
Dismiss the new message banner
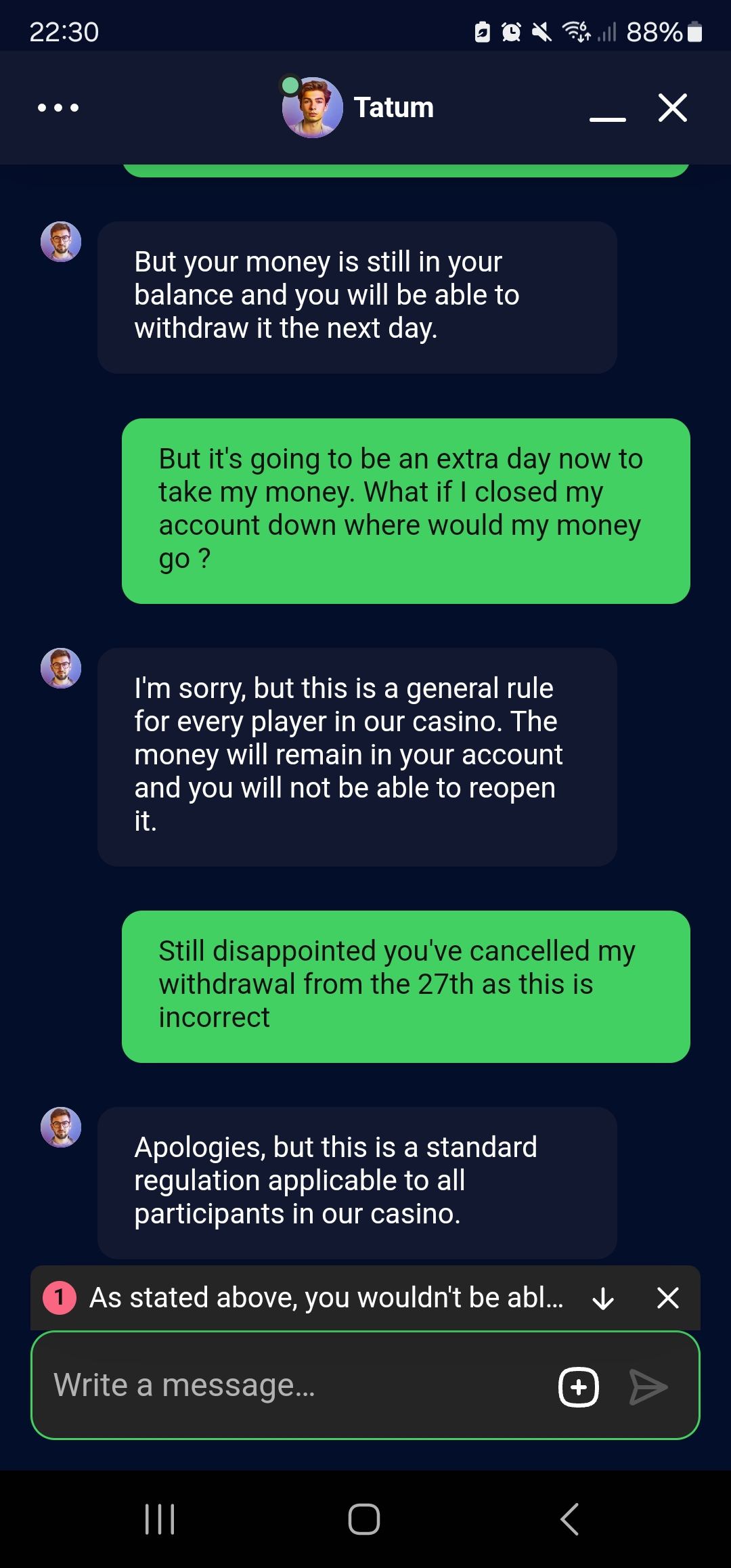click(x=667, y=1298)
